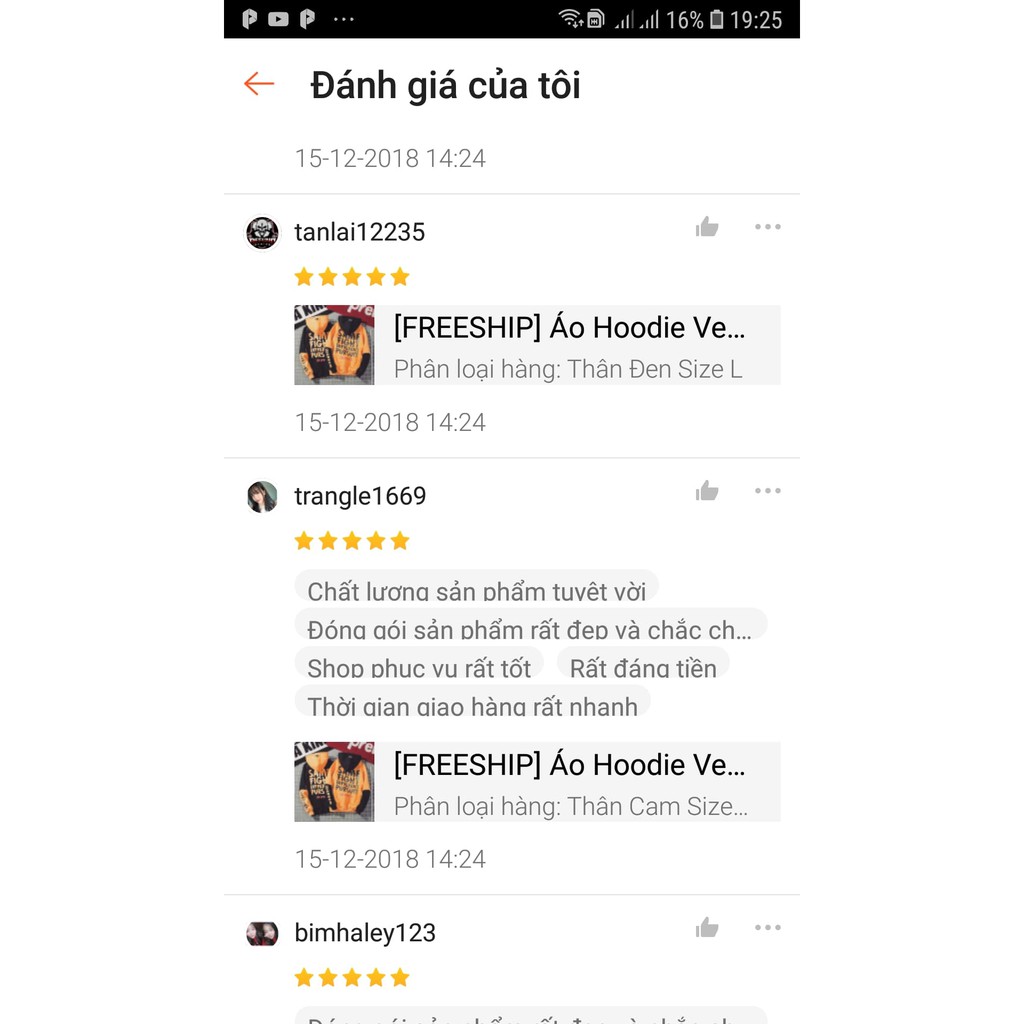Like the review by trangle1669
Screen dimensions: 1024x1024
click(707, 491)
